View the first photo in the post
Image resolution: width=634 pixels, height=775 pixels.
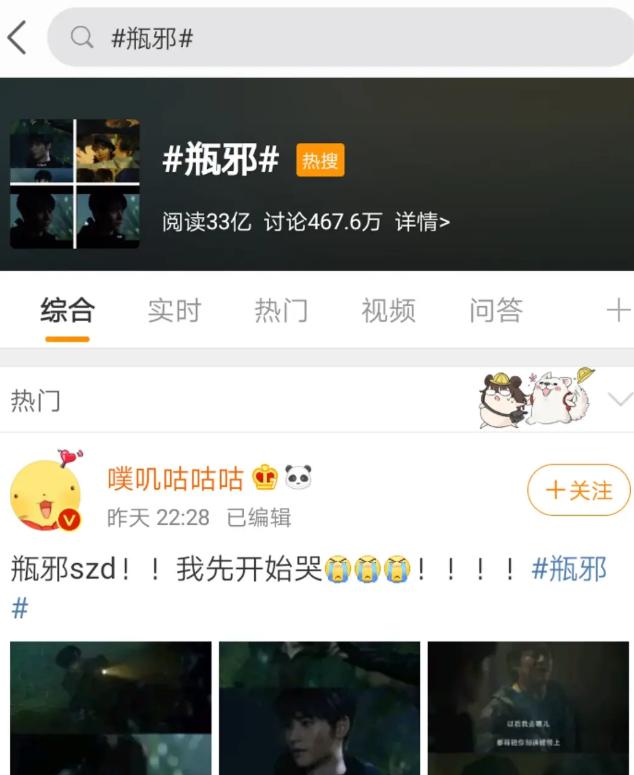(111, 708)
